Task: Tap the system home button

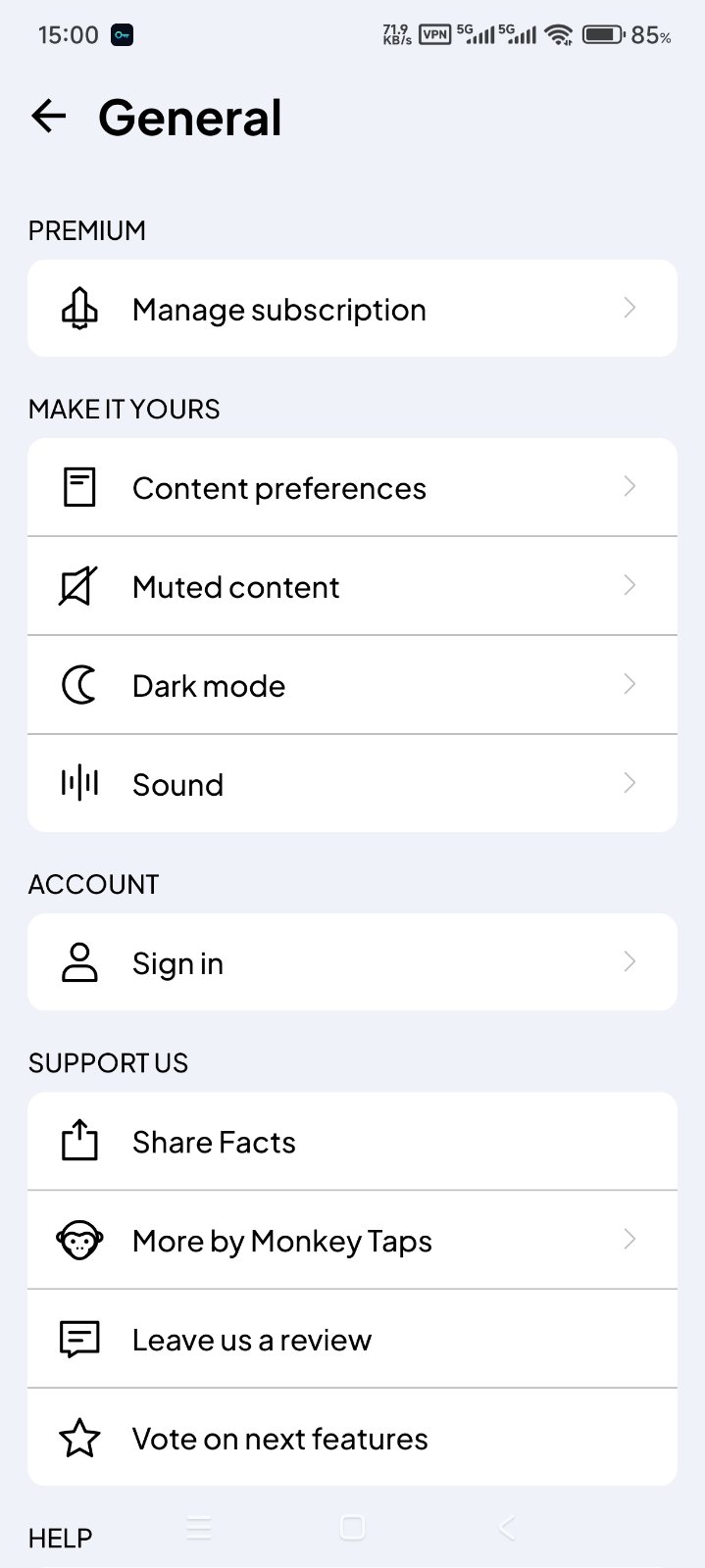Action: point(352,1528)
